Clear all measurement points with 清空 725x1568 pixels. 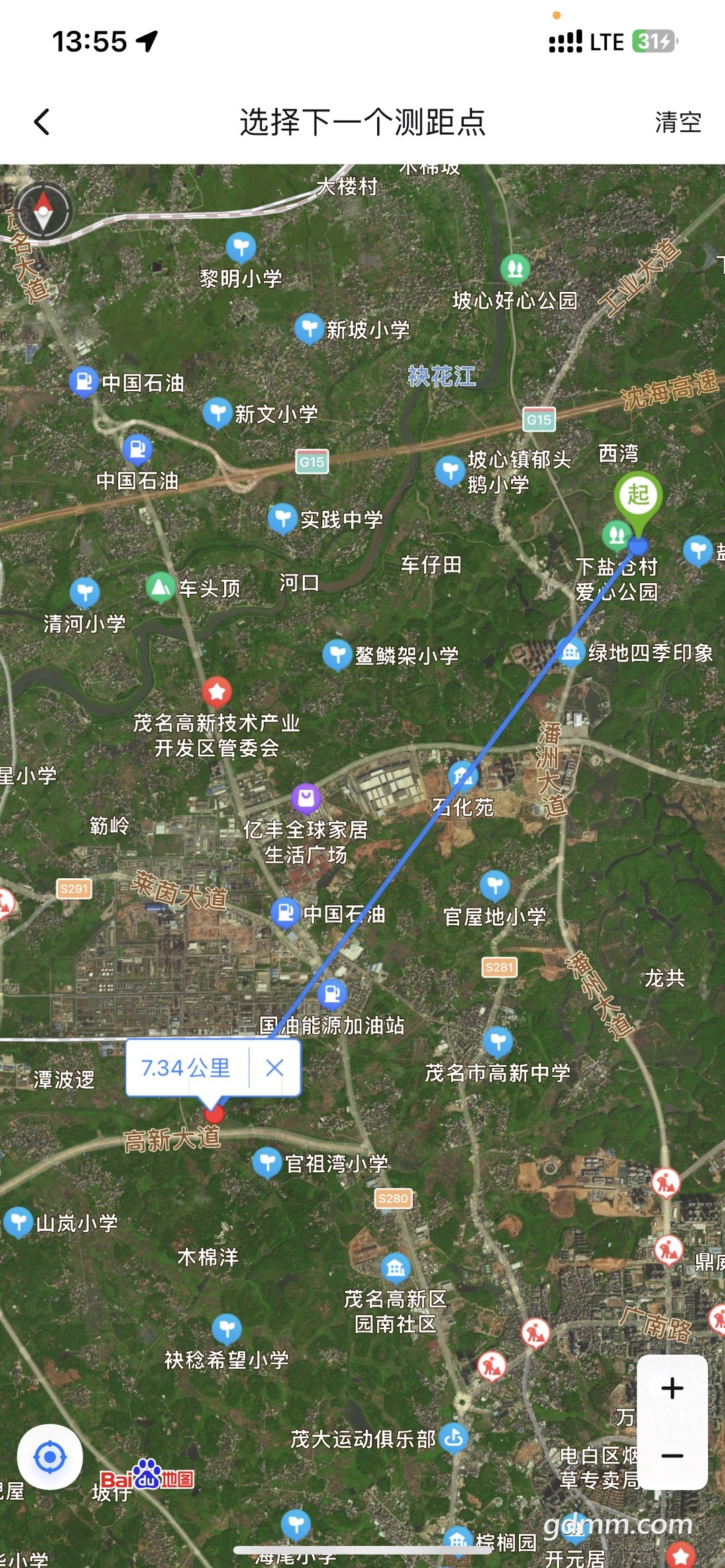point(677,122)
